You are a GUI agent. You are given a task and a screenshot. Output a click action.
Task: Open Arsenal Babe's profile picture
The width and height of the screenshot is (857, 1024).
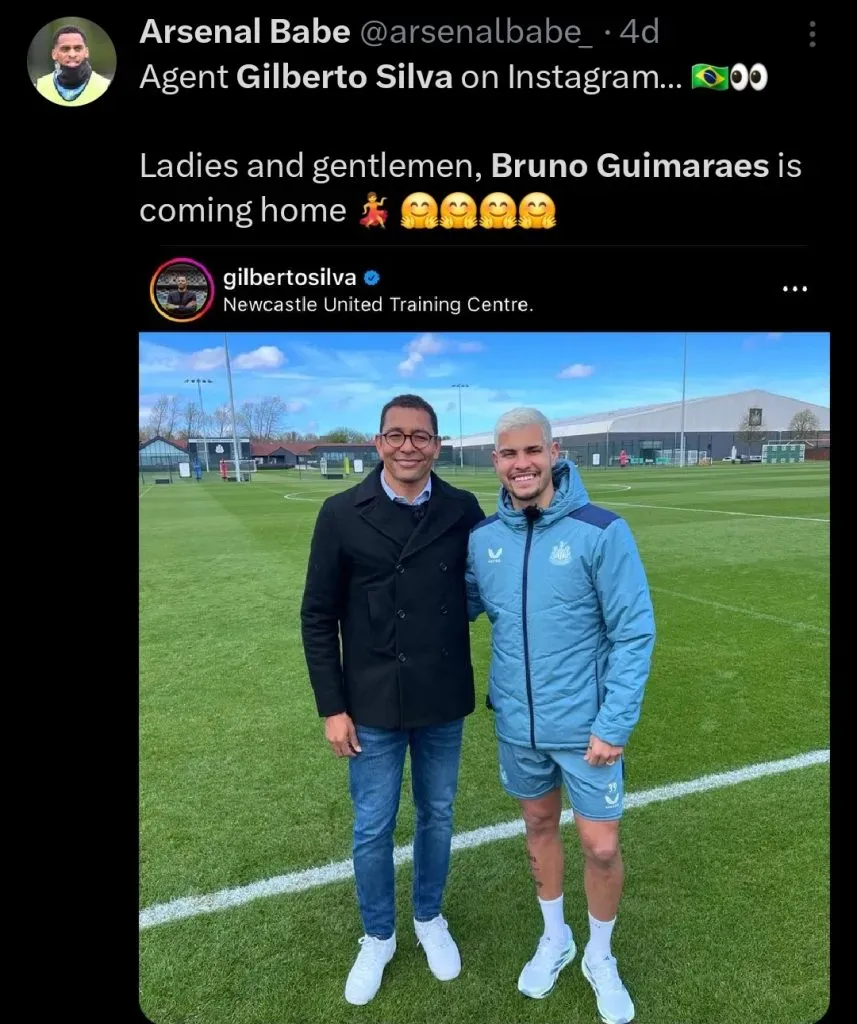click(71, 61)
